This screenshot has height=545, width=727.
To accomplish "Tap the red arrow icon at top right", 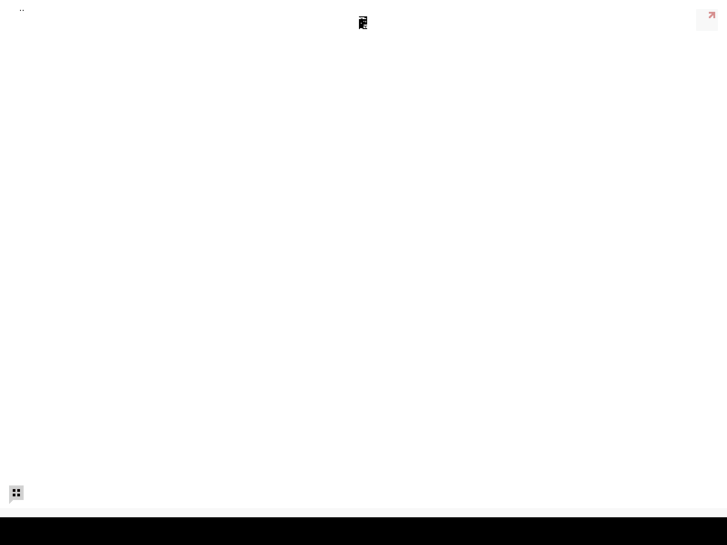I will point(711,16).
